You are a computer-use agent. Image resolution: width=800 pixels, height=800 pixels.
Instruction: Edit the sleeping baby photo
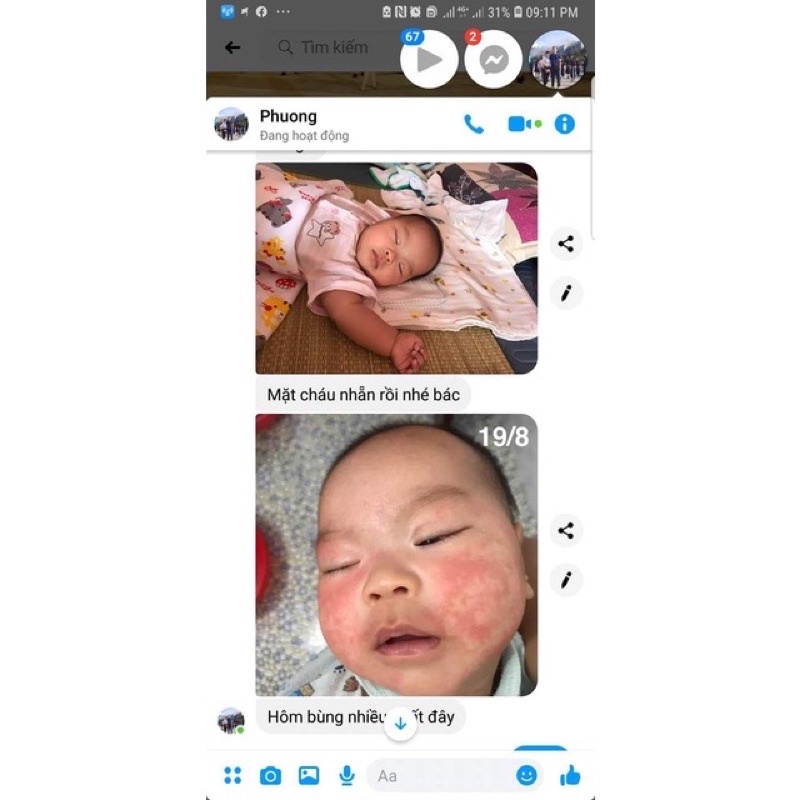click(x=566, y=293)
